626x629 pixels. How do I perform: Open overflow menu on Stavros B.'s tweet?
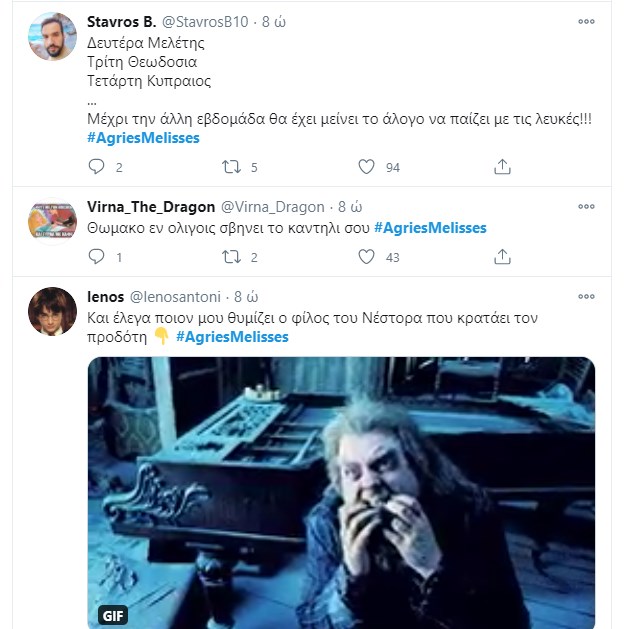tap(587, 21)
